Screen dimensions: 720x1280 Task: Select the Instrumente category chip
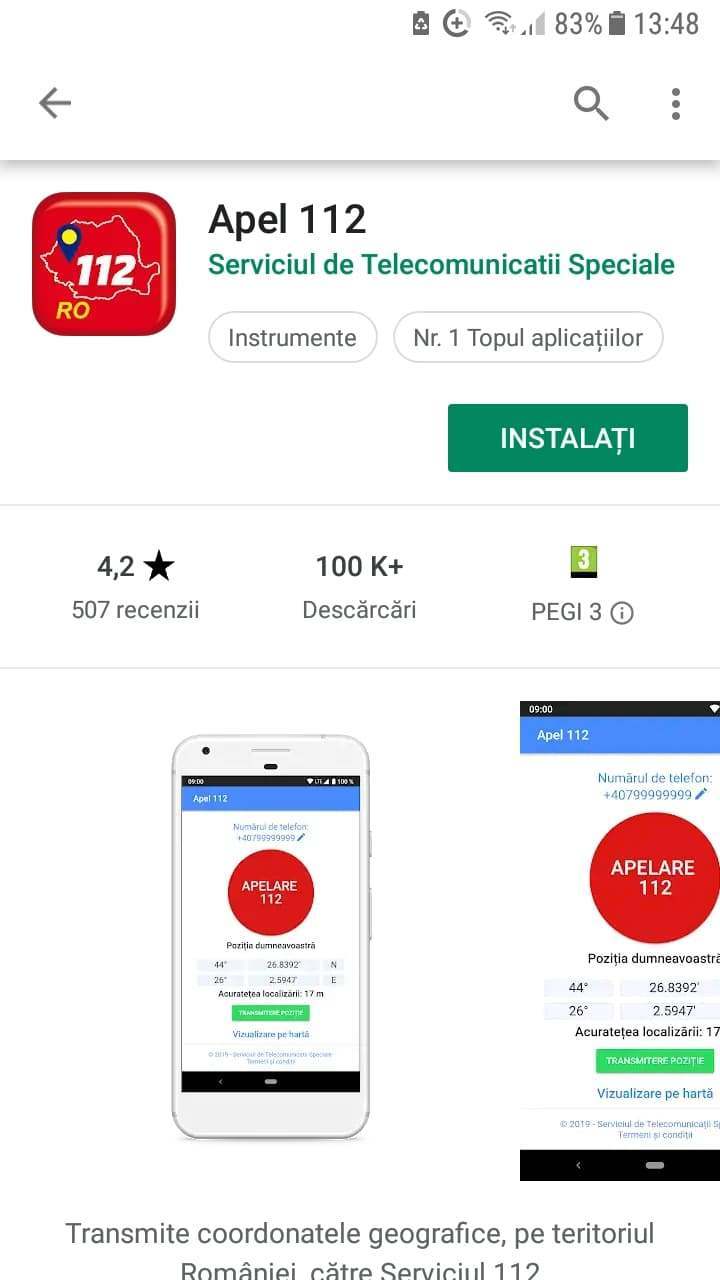pyautogui.click(x=292, y=338)
